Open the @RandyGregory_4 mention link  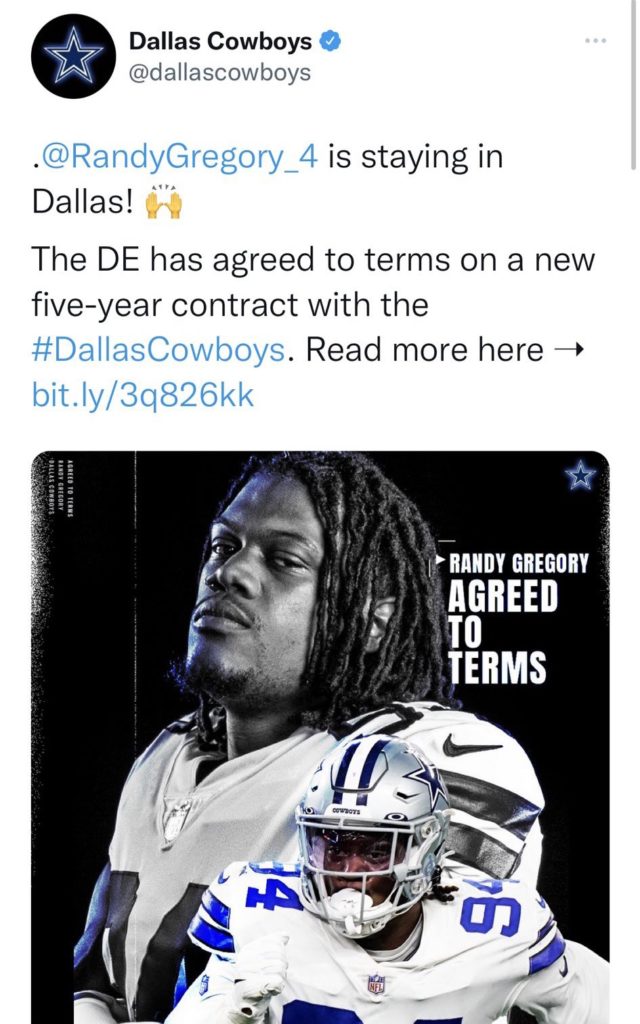coord(179,157)
